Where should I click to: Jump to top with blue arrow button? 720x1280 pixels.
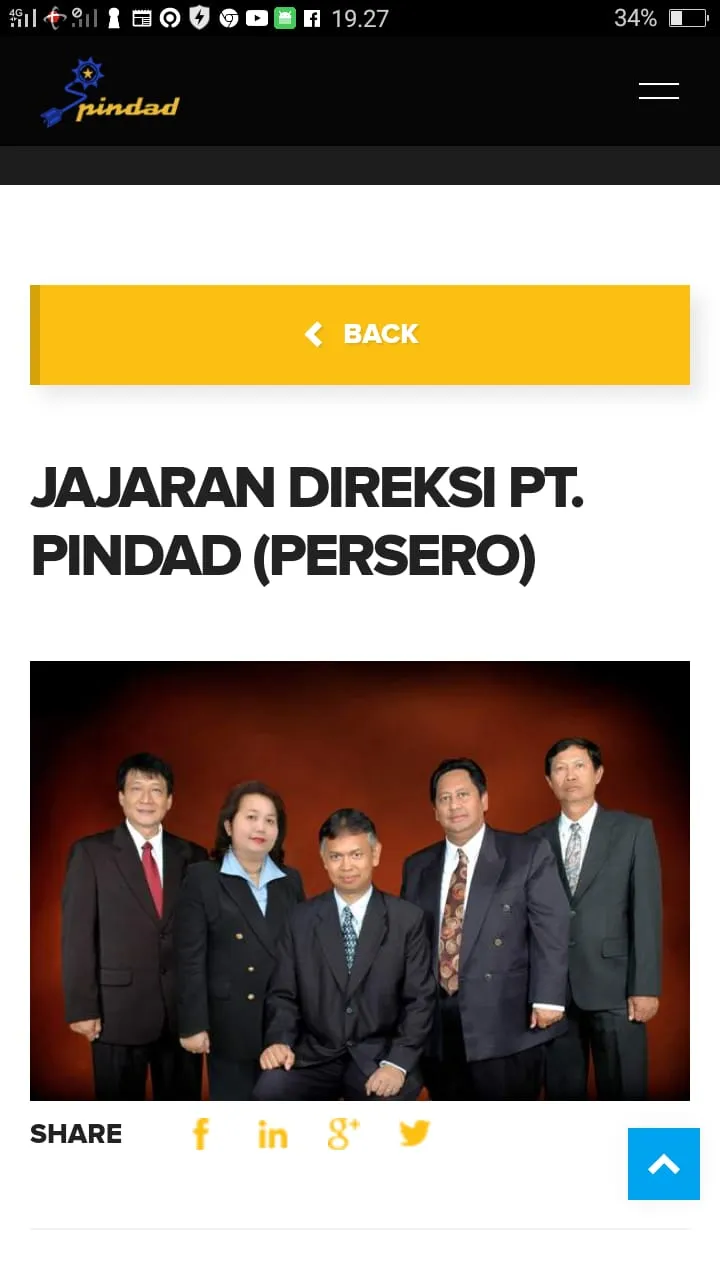click(x=664, y=1164)
